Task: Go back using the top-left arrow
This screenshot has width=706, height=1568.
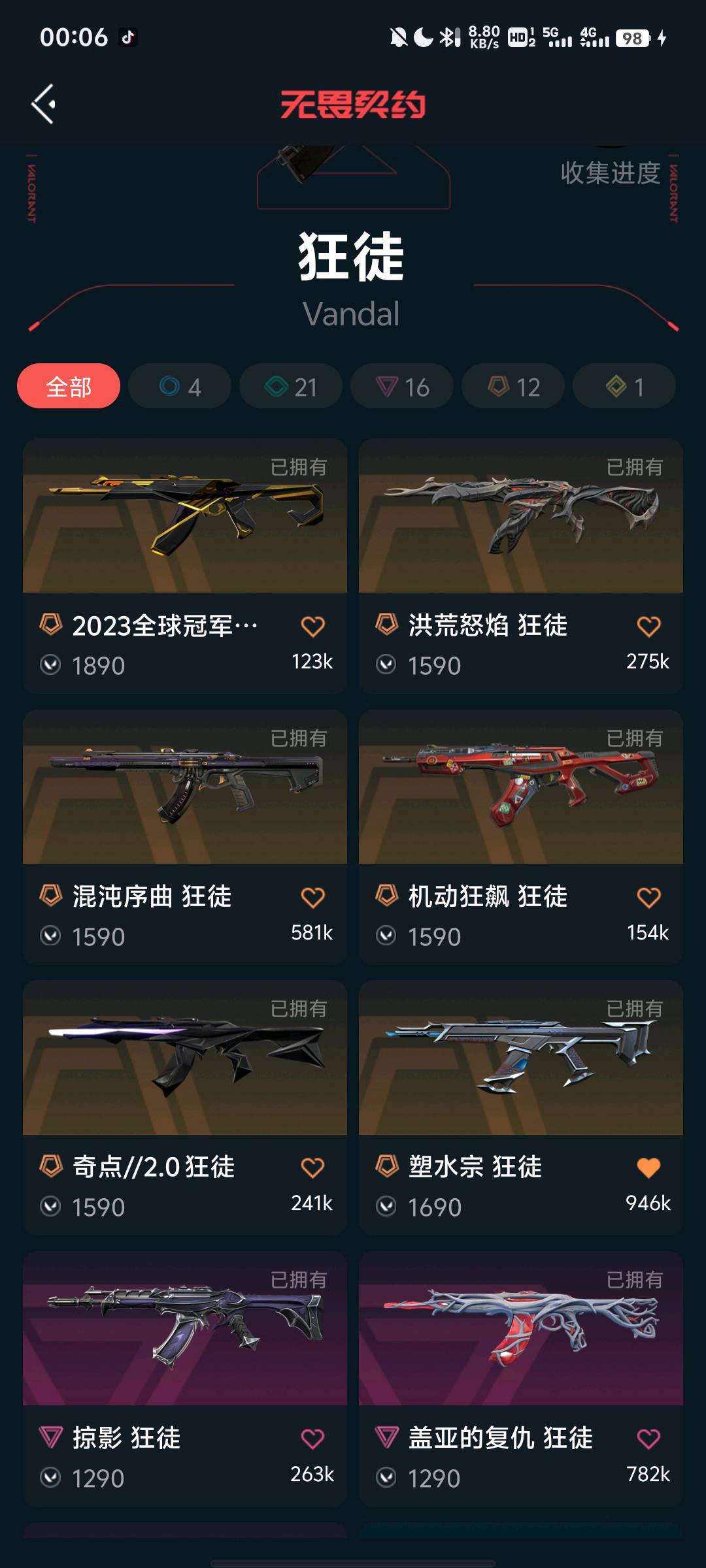Action: pyautogui.click(x=43, y=104)
